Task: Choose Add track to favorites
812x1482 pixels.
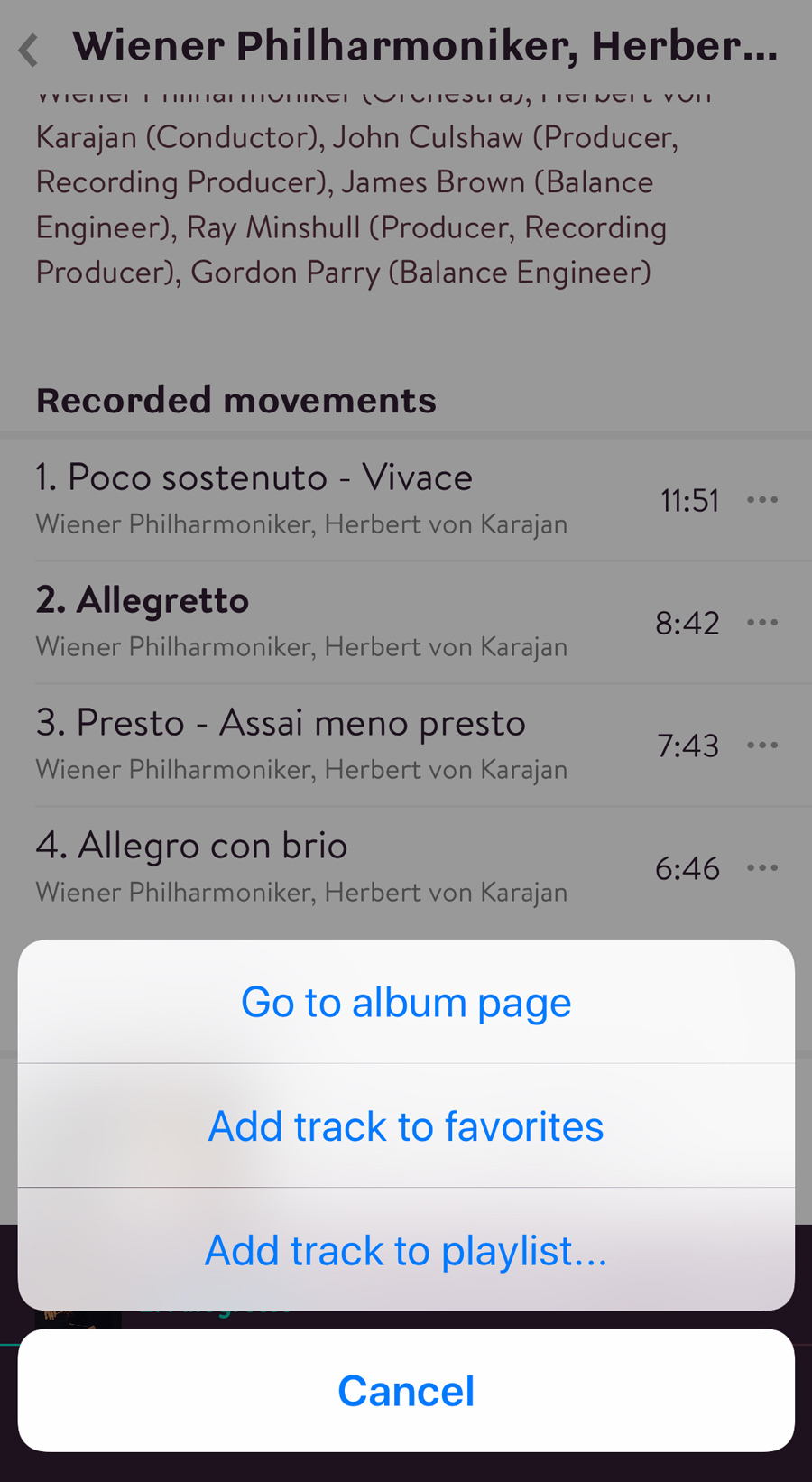Action: point(406,1125)
